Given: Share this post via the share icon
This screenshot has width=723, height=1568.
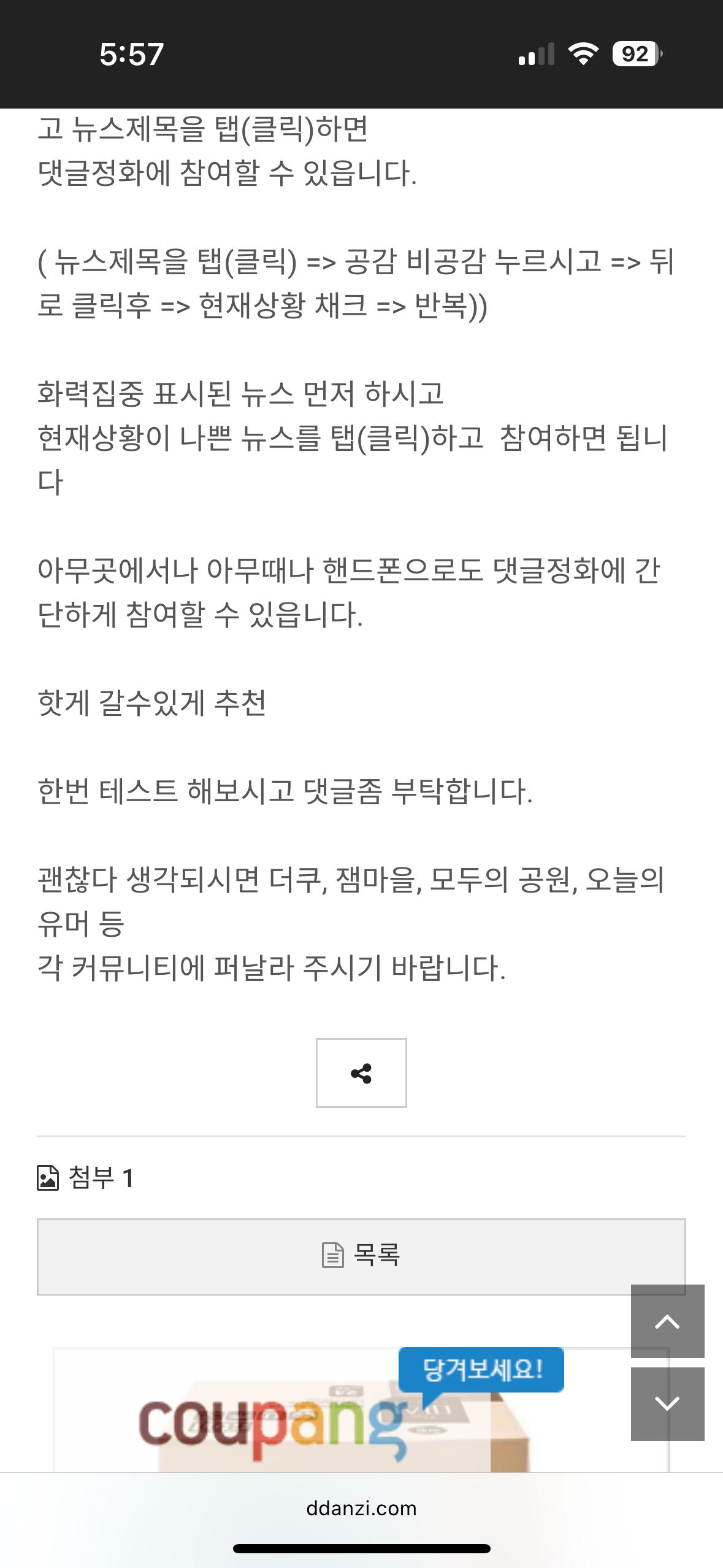Looking at the screenshot, I should 361,1073.
